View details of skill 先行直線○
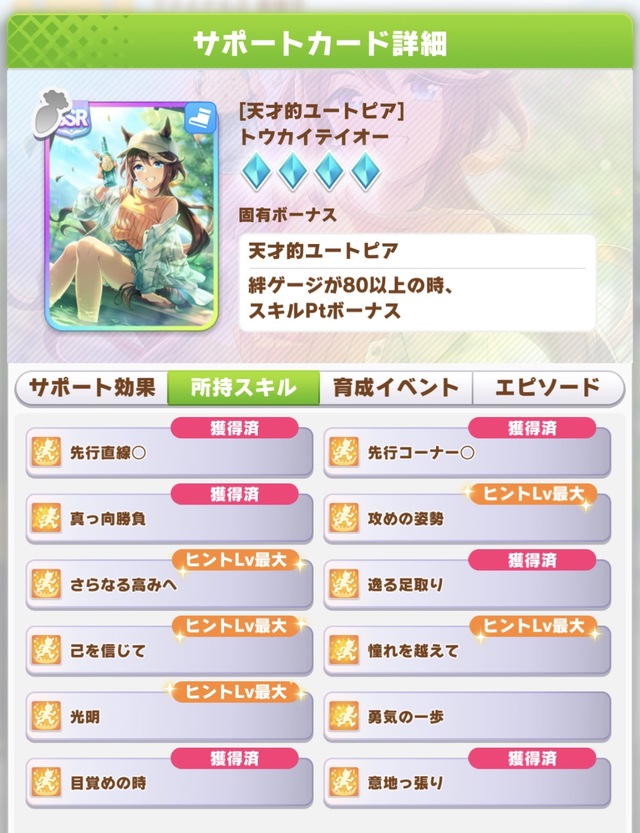The width and height of the screenshot is (640, 833). 169,452
